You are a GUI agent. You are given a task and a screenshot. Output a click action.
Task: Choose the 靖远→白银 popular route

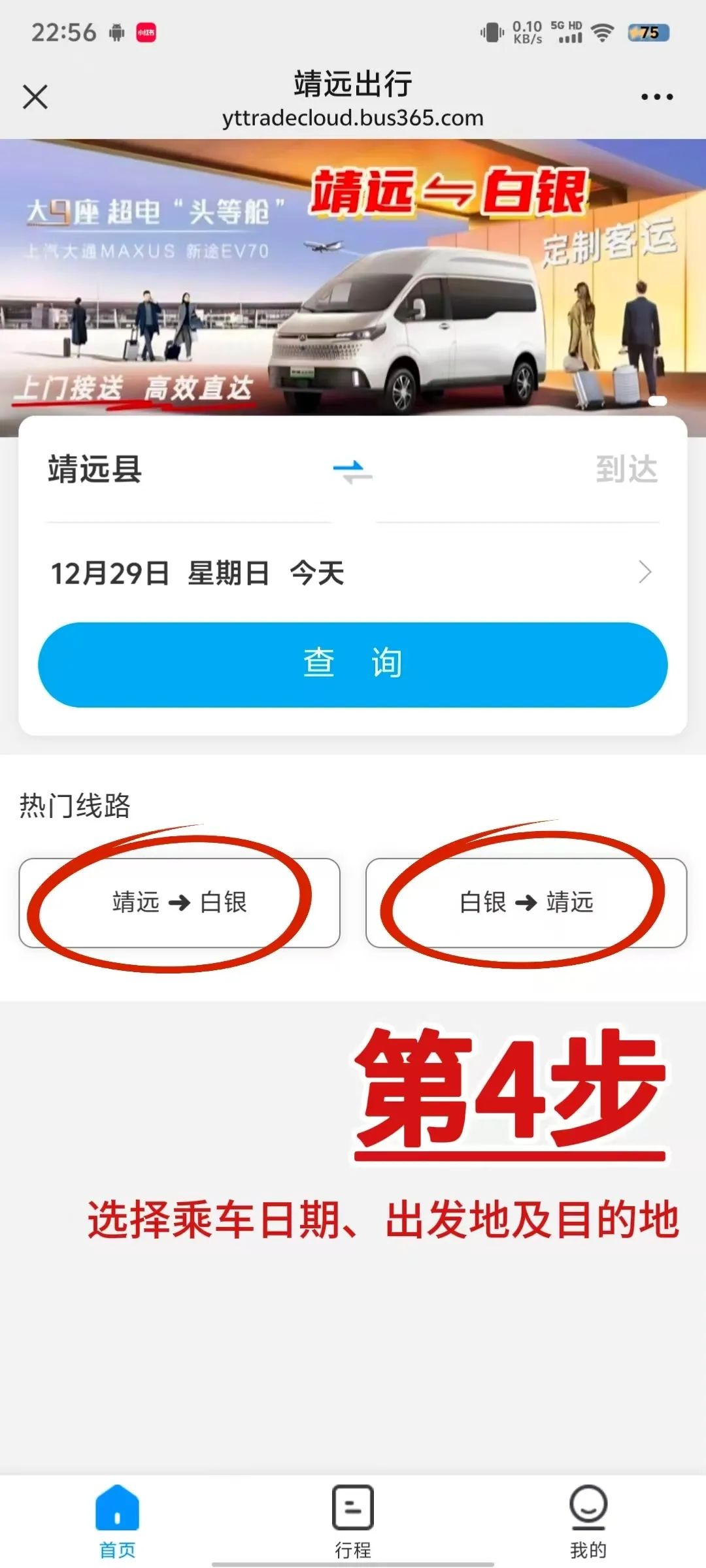(179, 902)
